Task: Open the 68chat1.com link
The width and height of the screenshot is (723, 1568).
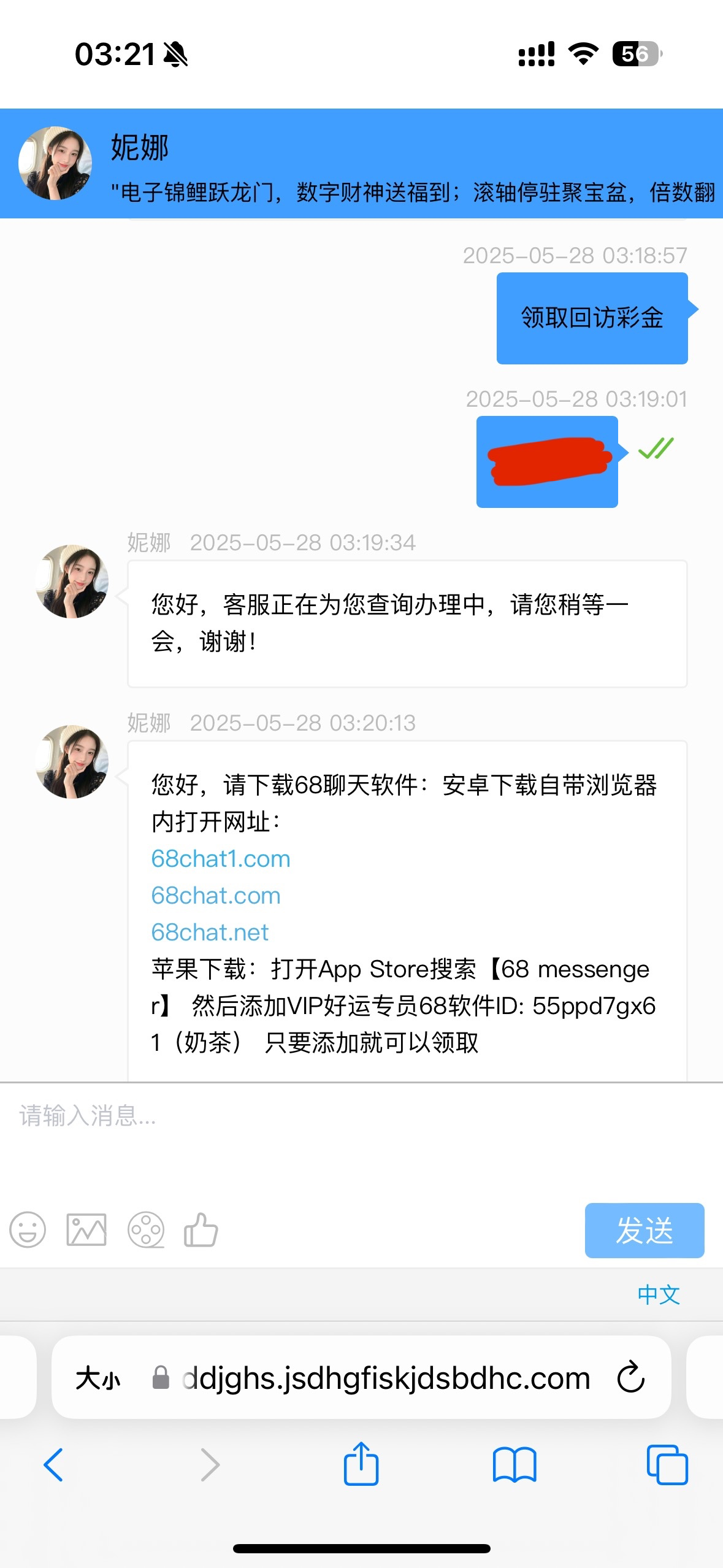Action: point(220,859)
